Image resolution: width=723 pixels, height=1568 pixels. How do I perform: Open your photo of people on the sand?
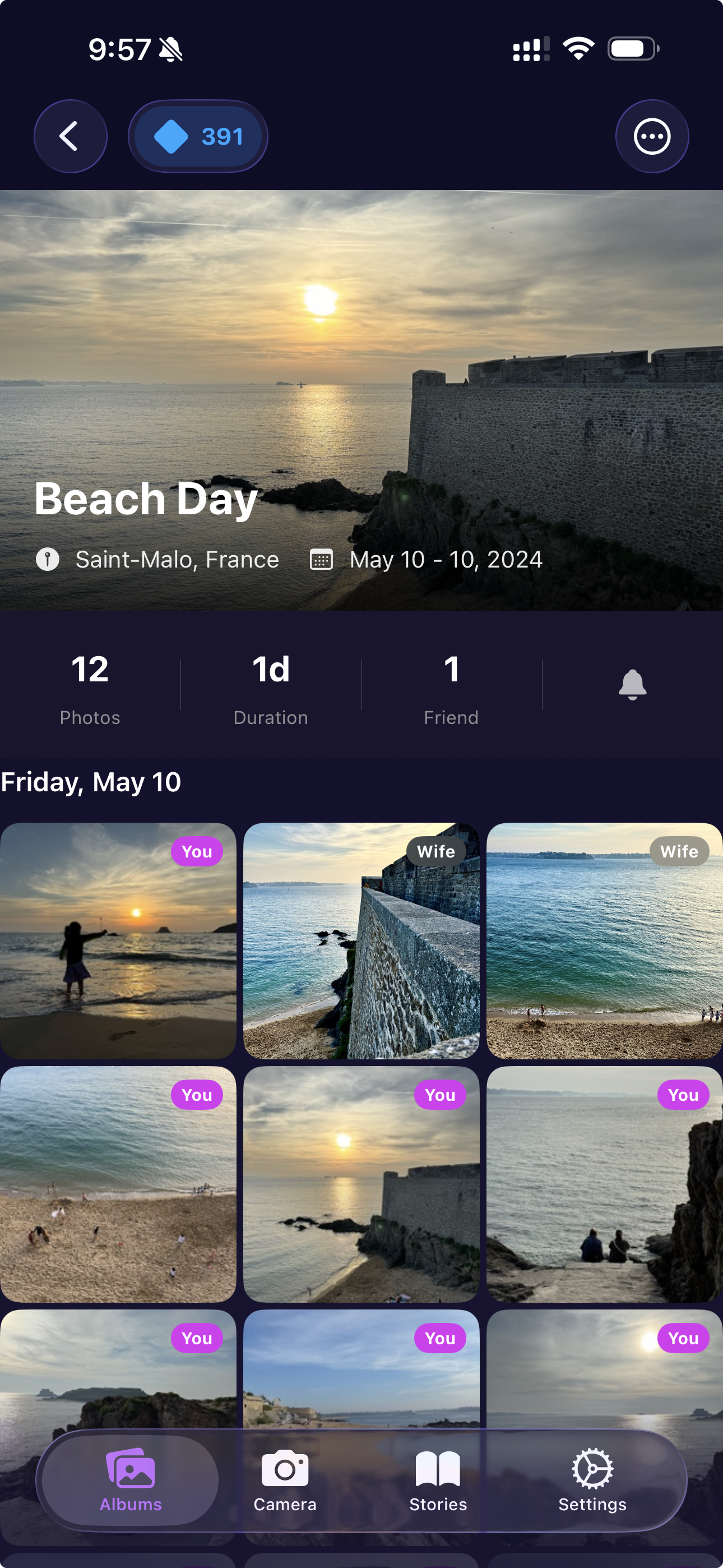[x=118, y=1184]
